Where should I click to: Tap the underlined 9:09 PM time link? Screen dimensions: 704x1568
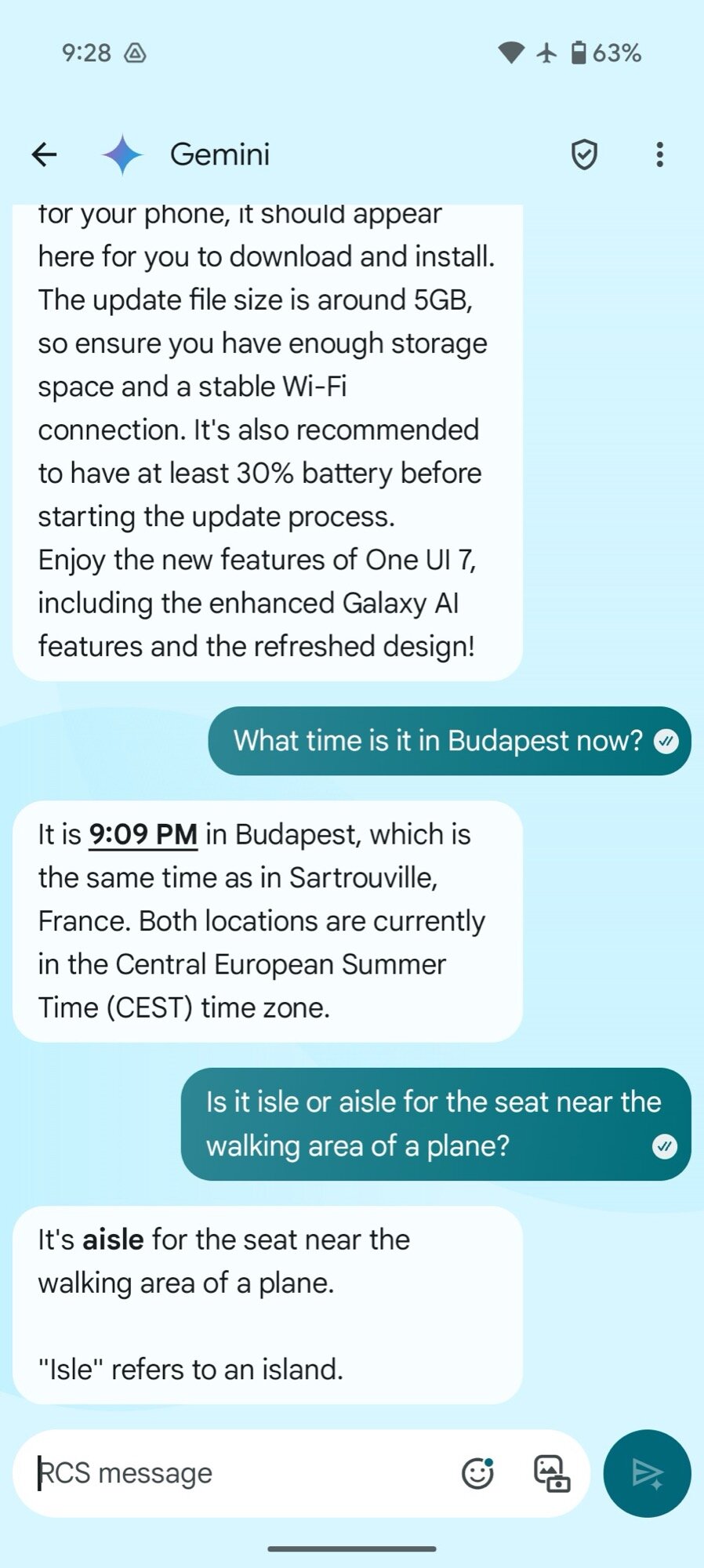(x=143, y=834)
